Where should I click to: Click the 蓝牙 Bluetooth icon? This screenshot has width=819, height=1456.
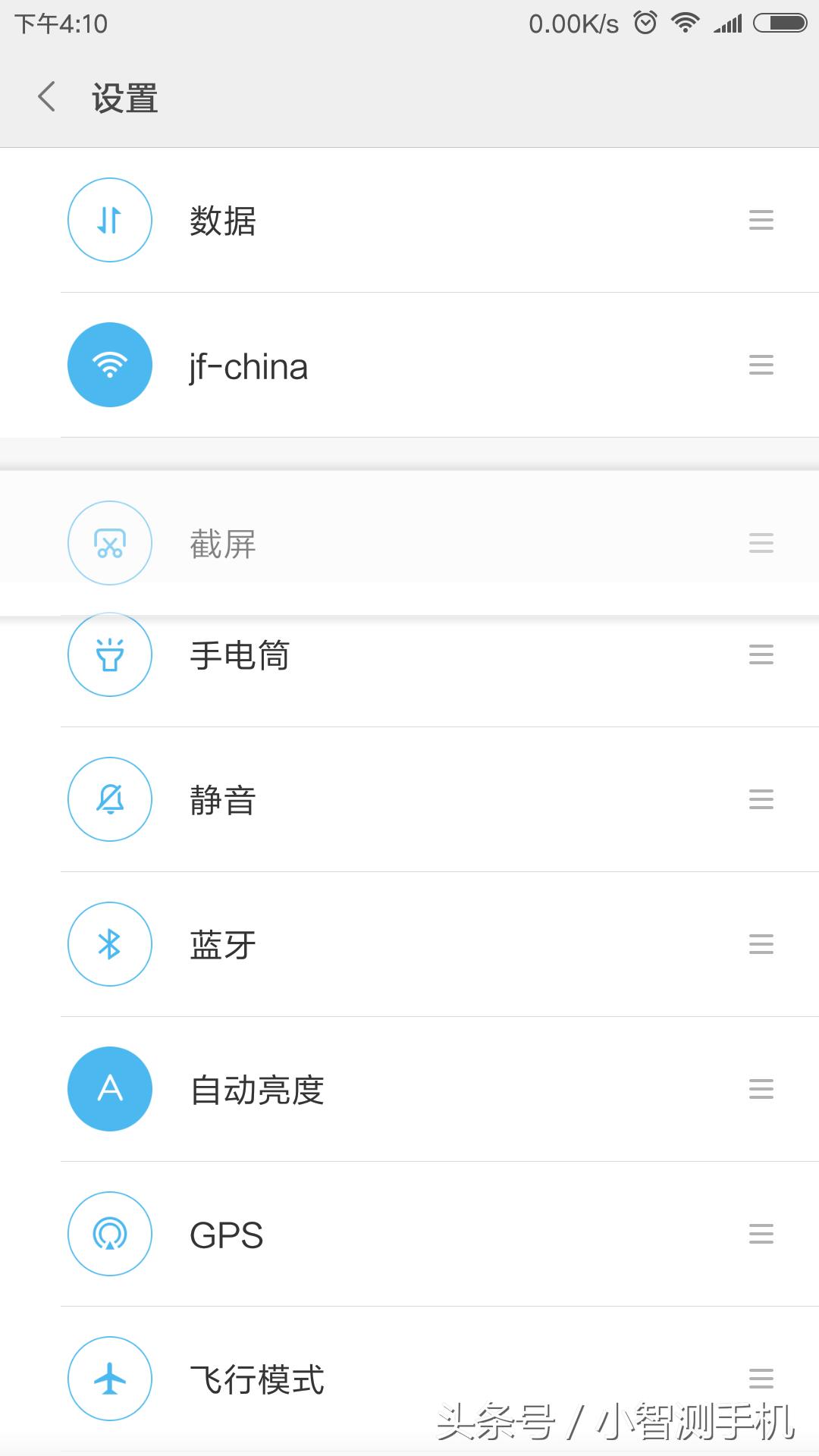[x=109, y=944]
